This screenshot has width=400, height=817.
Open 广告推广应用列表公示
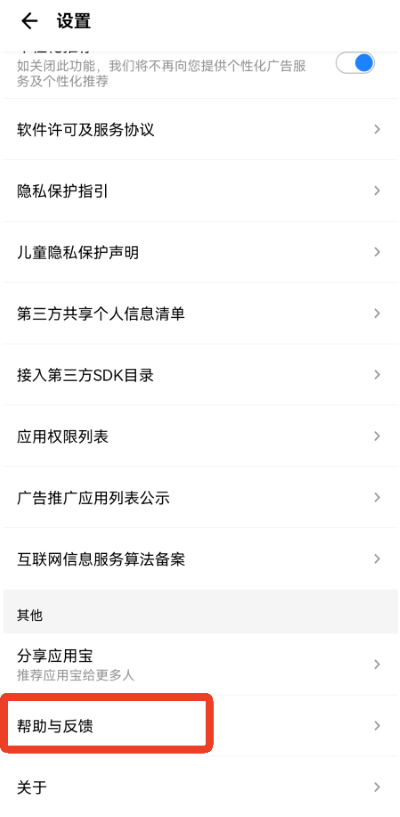[200, 498]
